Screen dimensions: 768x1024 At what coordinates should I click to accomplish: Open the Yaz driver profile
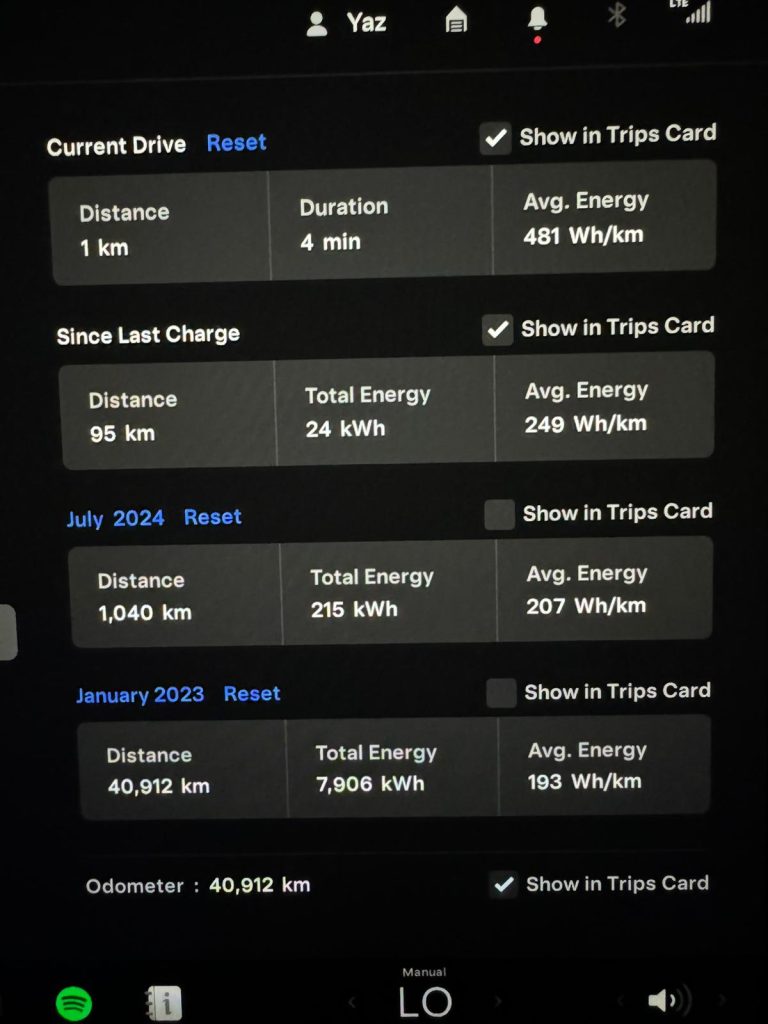click(347, 24)
